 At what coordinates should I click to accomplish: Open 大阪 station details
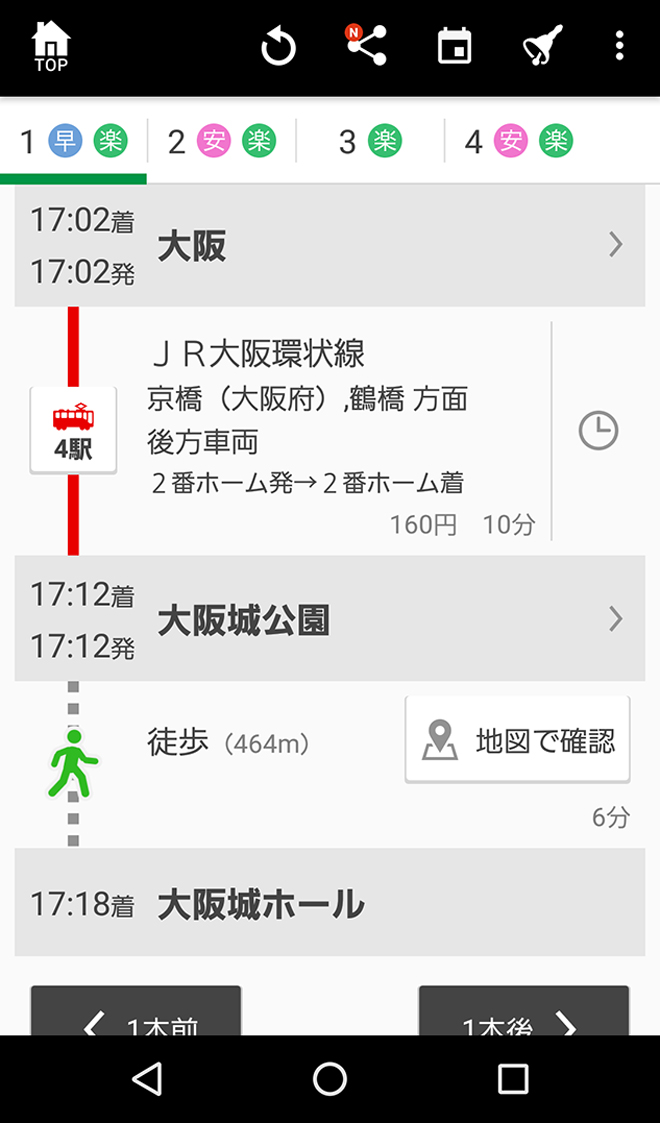(x=329, y=246)
